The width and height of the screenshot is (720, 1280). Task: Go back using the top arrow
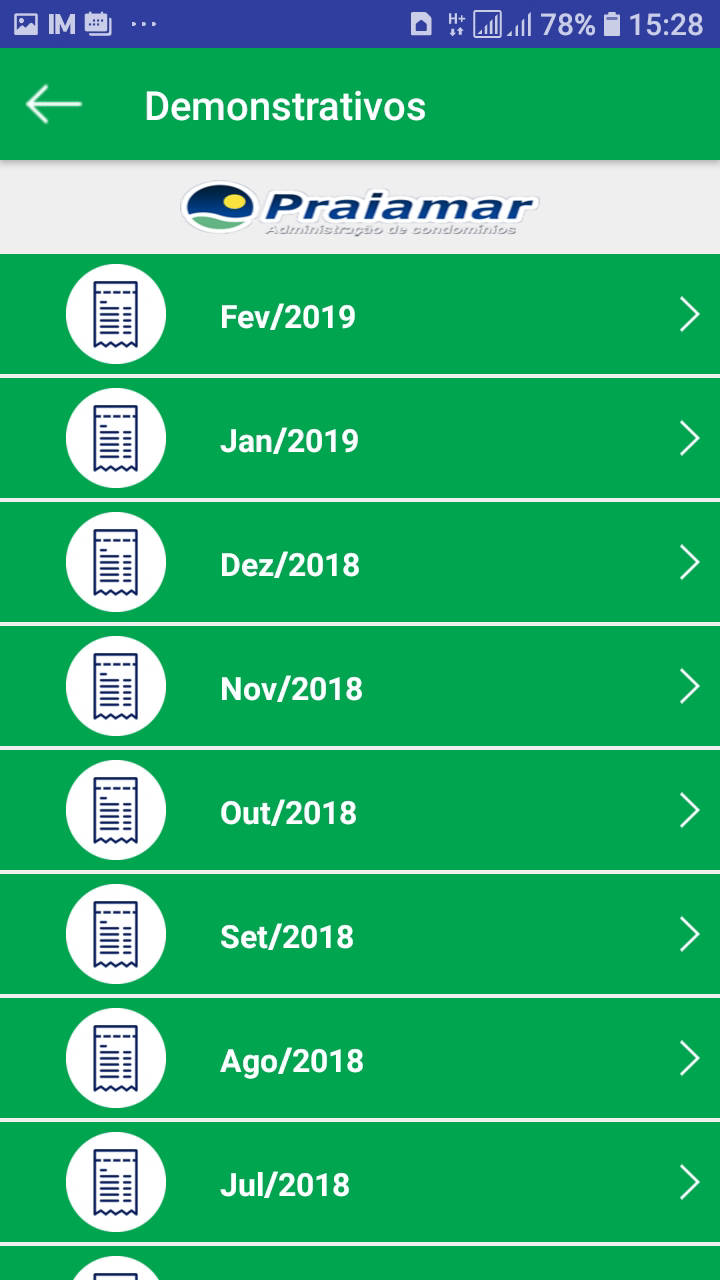point(53,104)
